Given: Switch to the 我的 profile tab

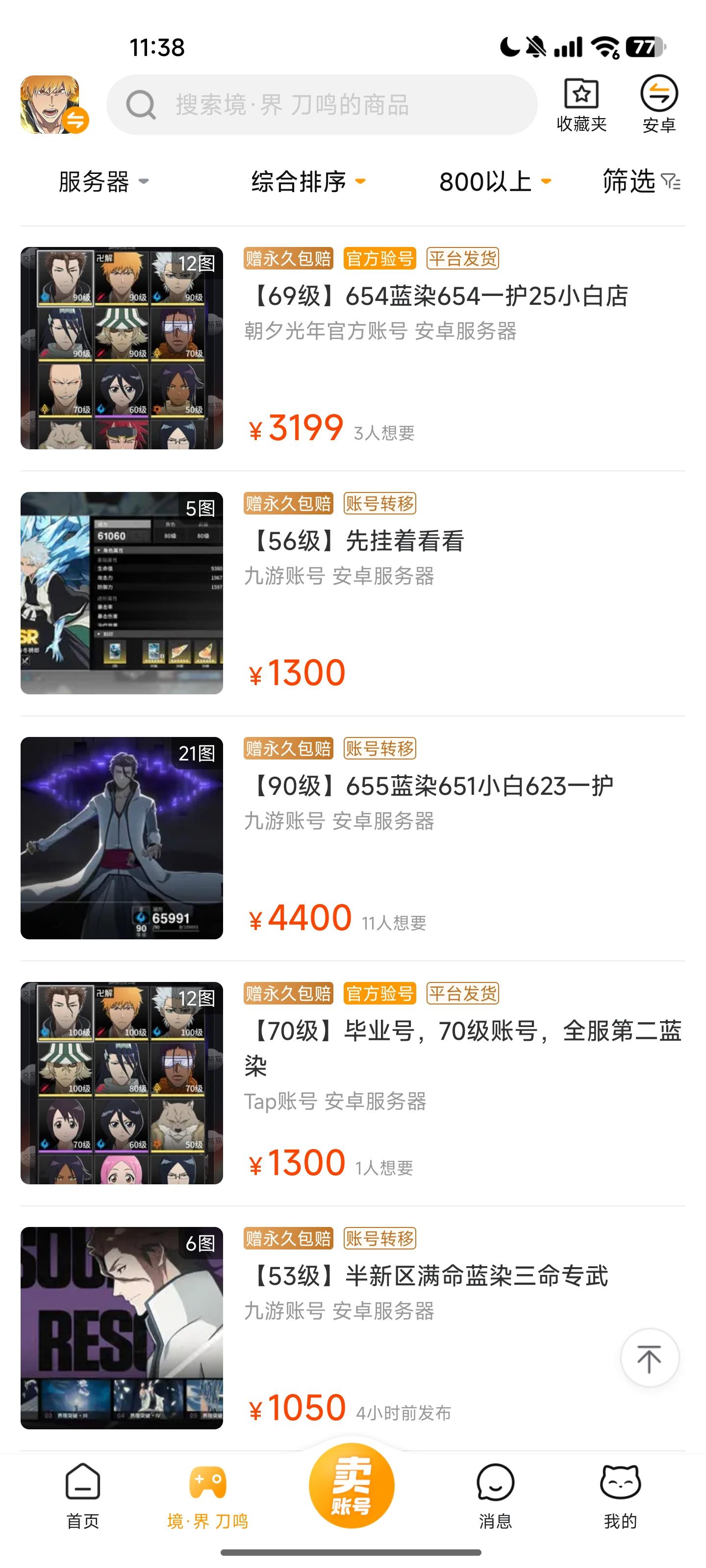Looking at the screenshot, I should point(620,1495).
